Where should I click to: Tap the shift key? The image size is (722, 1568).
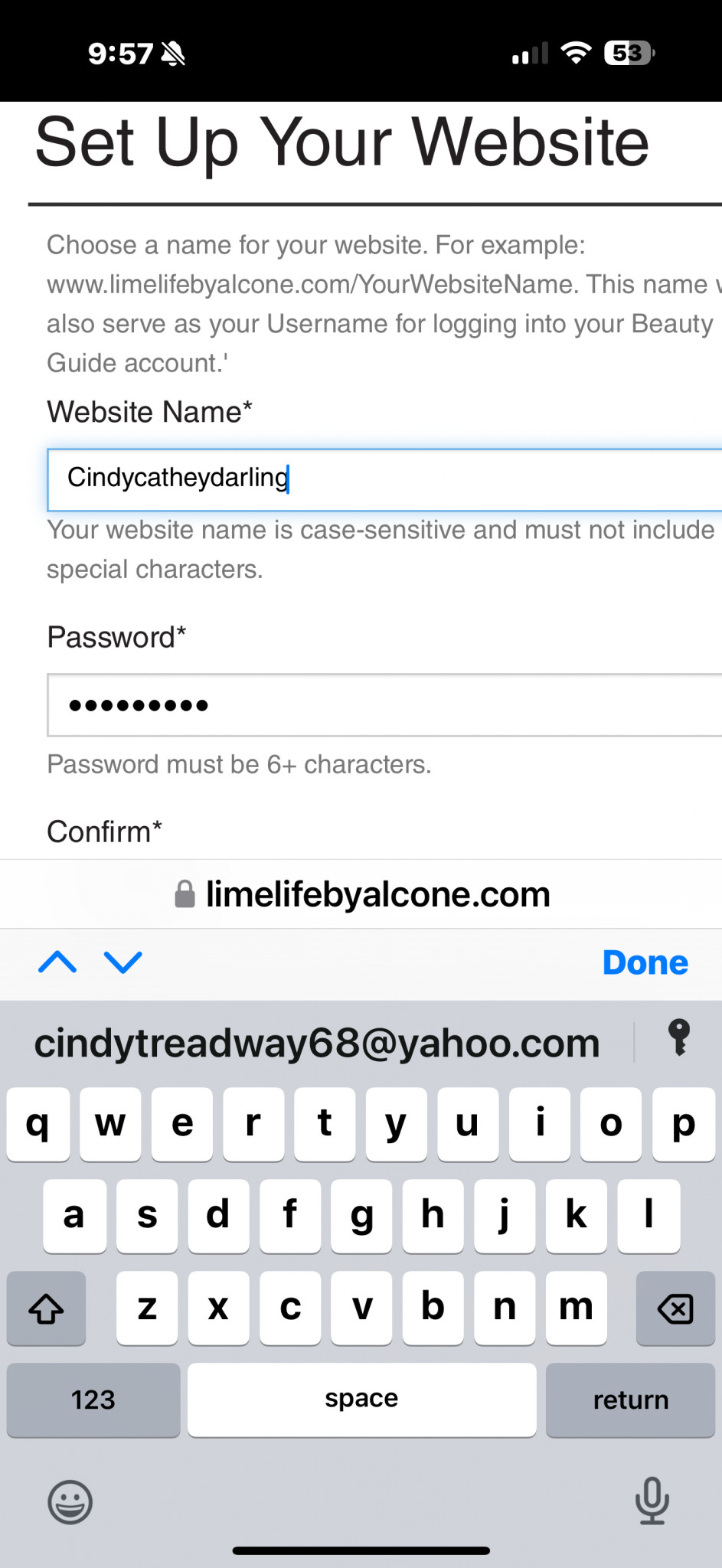point(46,1308)
